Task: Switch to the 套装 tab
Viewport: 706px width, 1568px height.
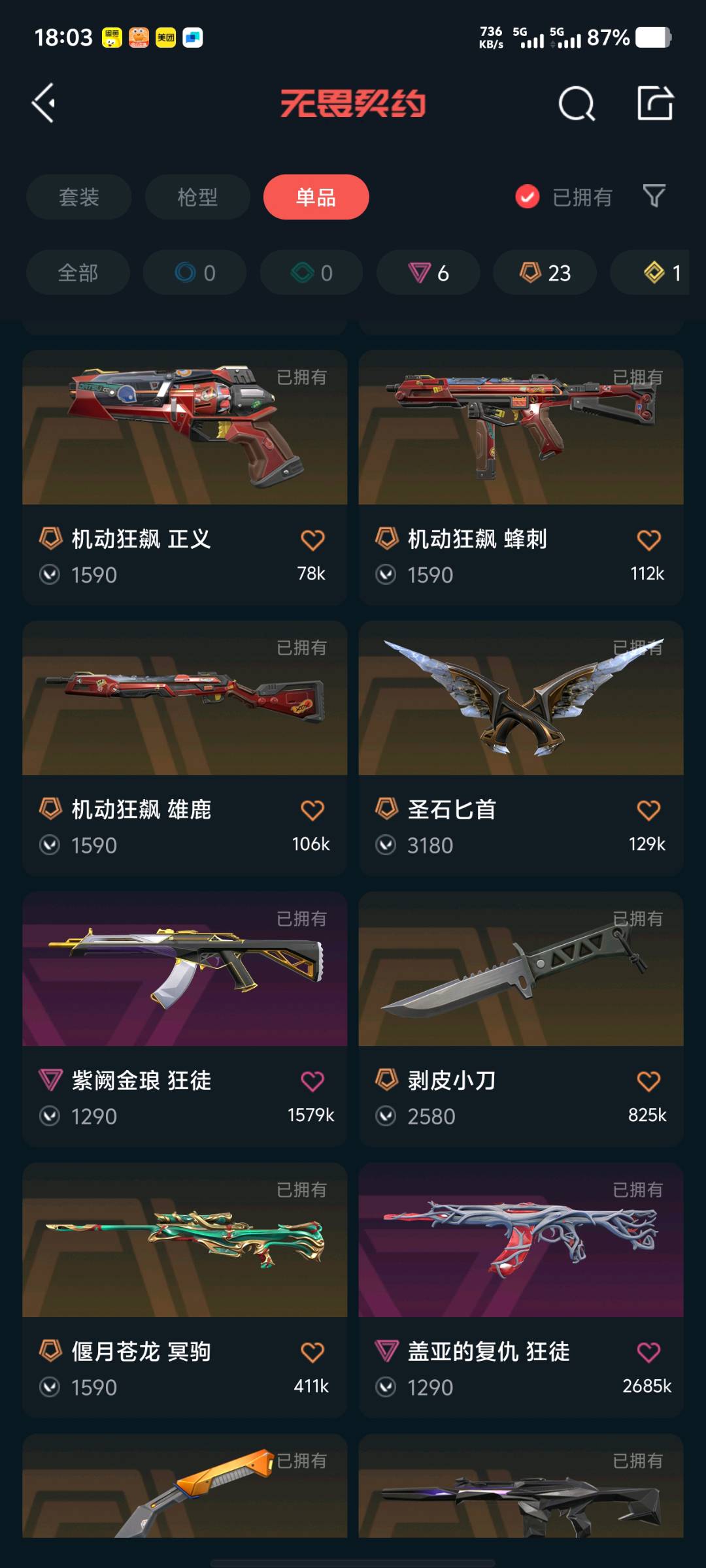Action: click(x=78, y=197)
